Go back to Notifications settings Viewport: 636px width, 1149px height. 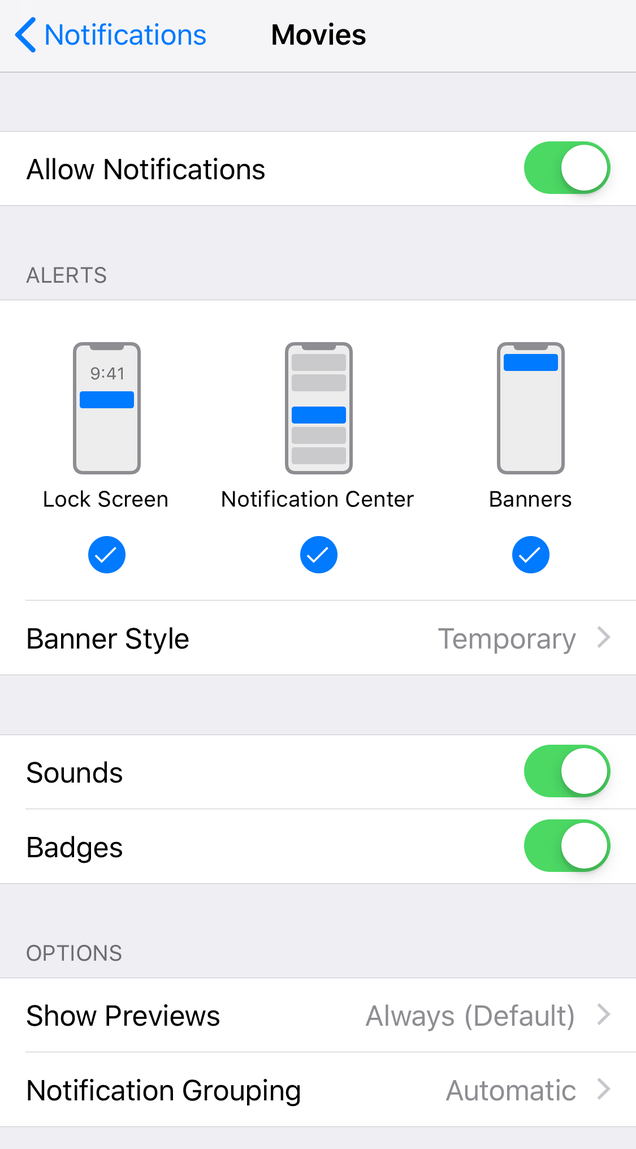click(111, 35)
